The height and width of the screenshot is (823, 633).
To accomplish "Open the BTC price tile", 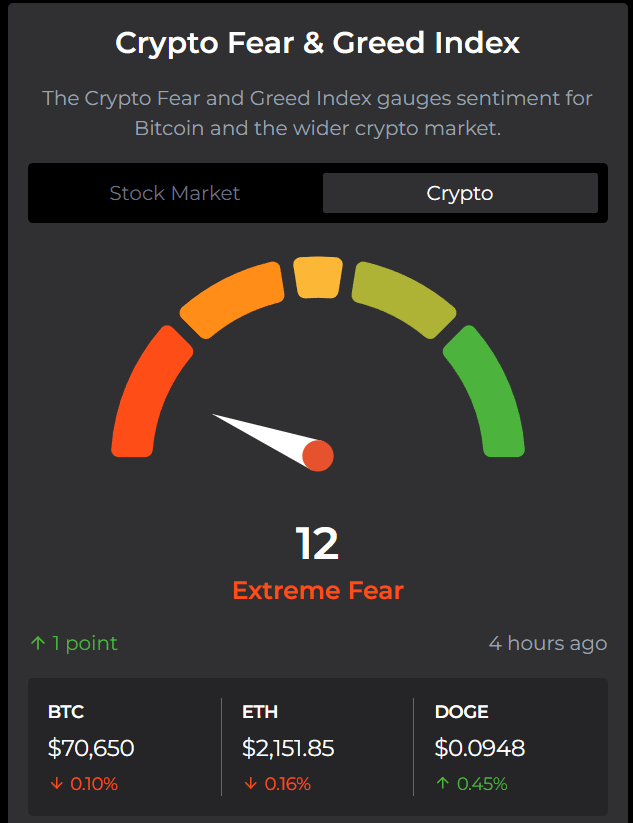I will (125, 747).
